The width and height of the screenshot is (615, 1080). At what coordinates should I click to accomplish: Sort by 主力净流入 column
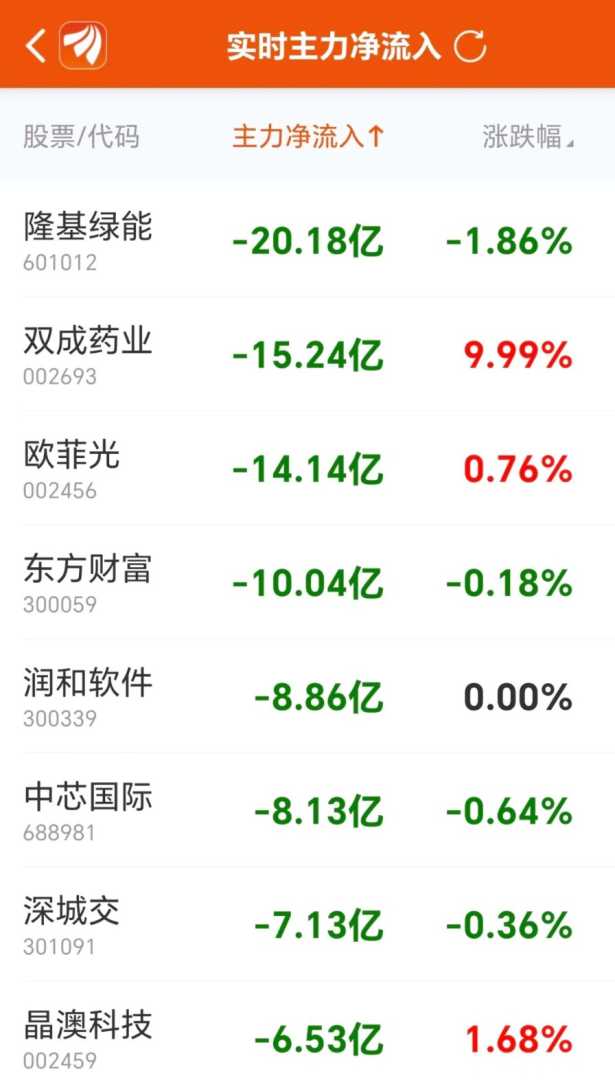(308, 137)
